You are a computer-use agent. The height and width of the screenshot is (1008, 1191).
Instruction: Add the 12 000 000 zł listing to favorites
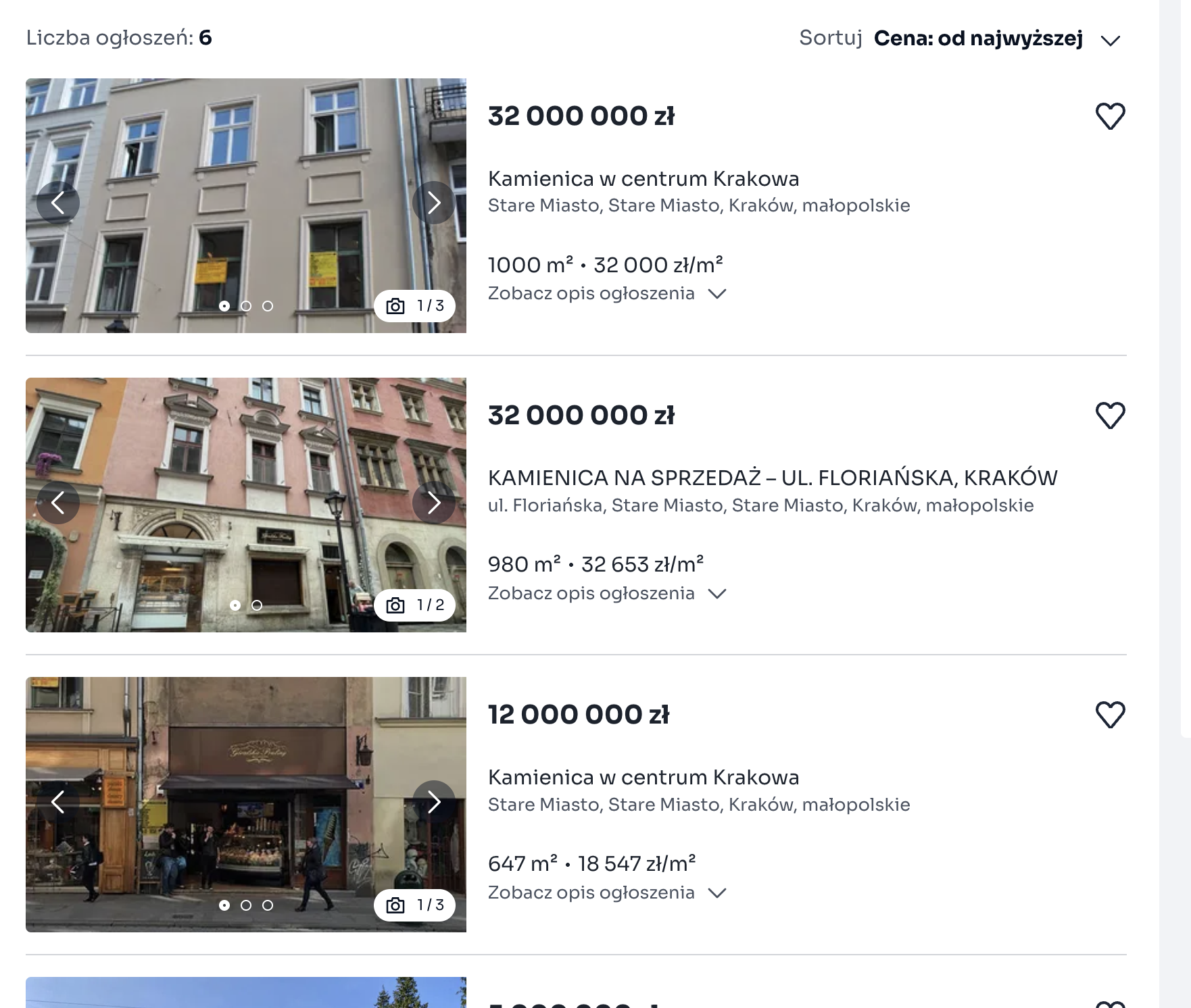point(1109,715)
